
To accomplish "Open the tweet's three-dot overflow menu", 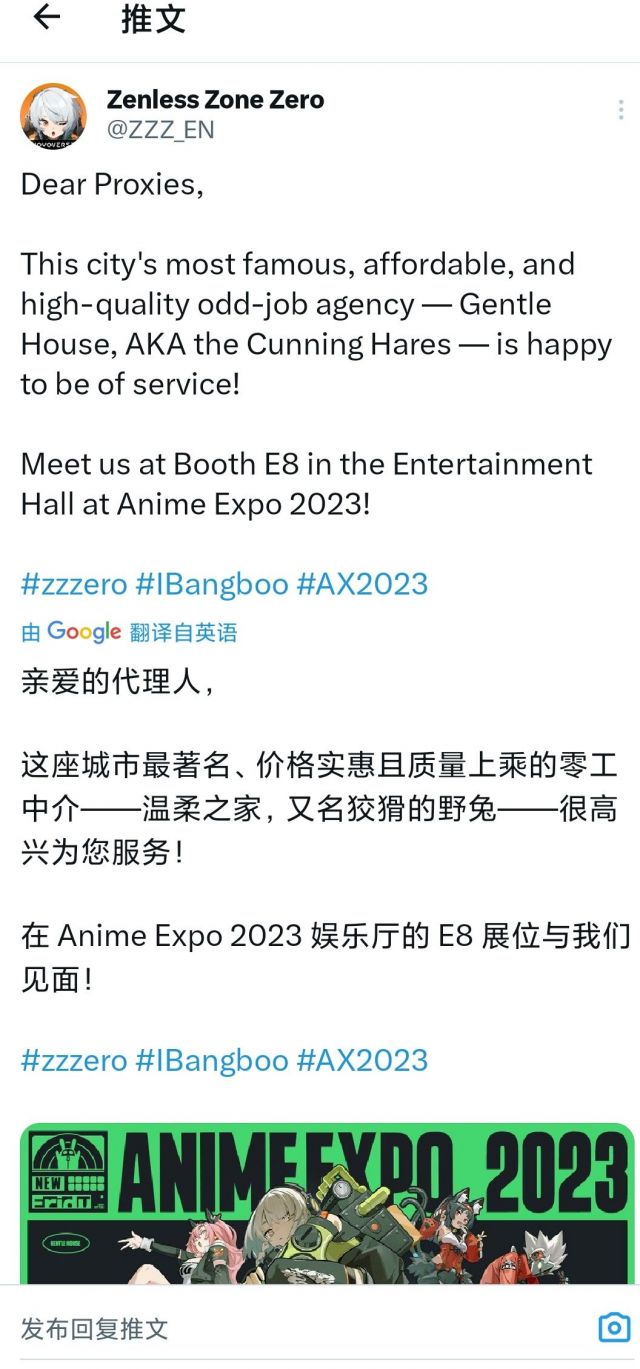I will coord(621,110).
